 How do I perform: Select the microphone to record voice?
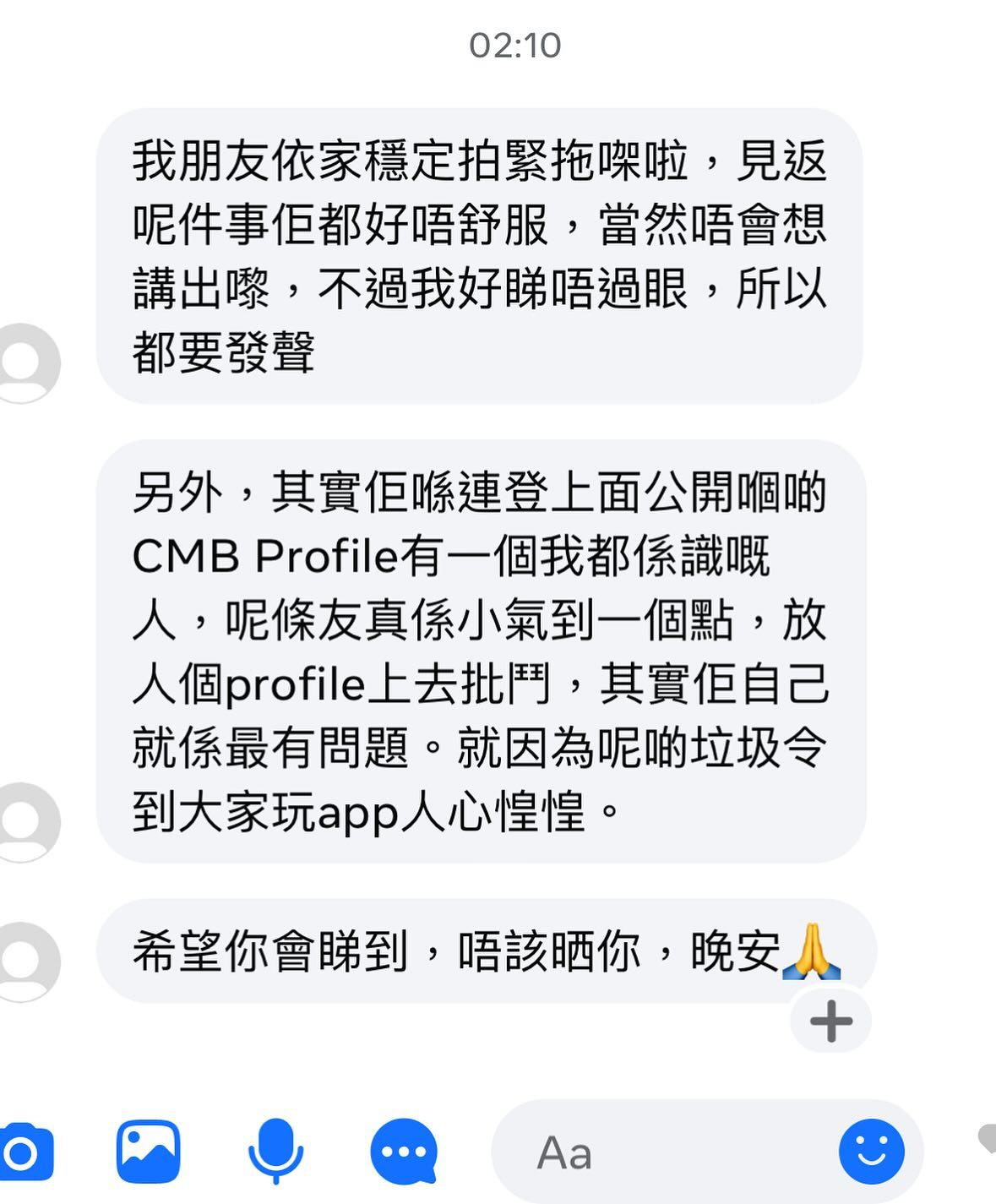pos(276,1151)
